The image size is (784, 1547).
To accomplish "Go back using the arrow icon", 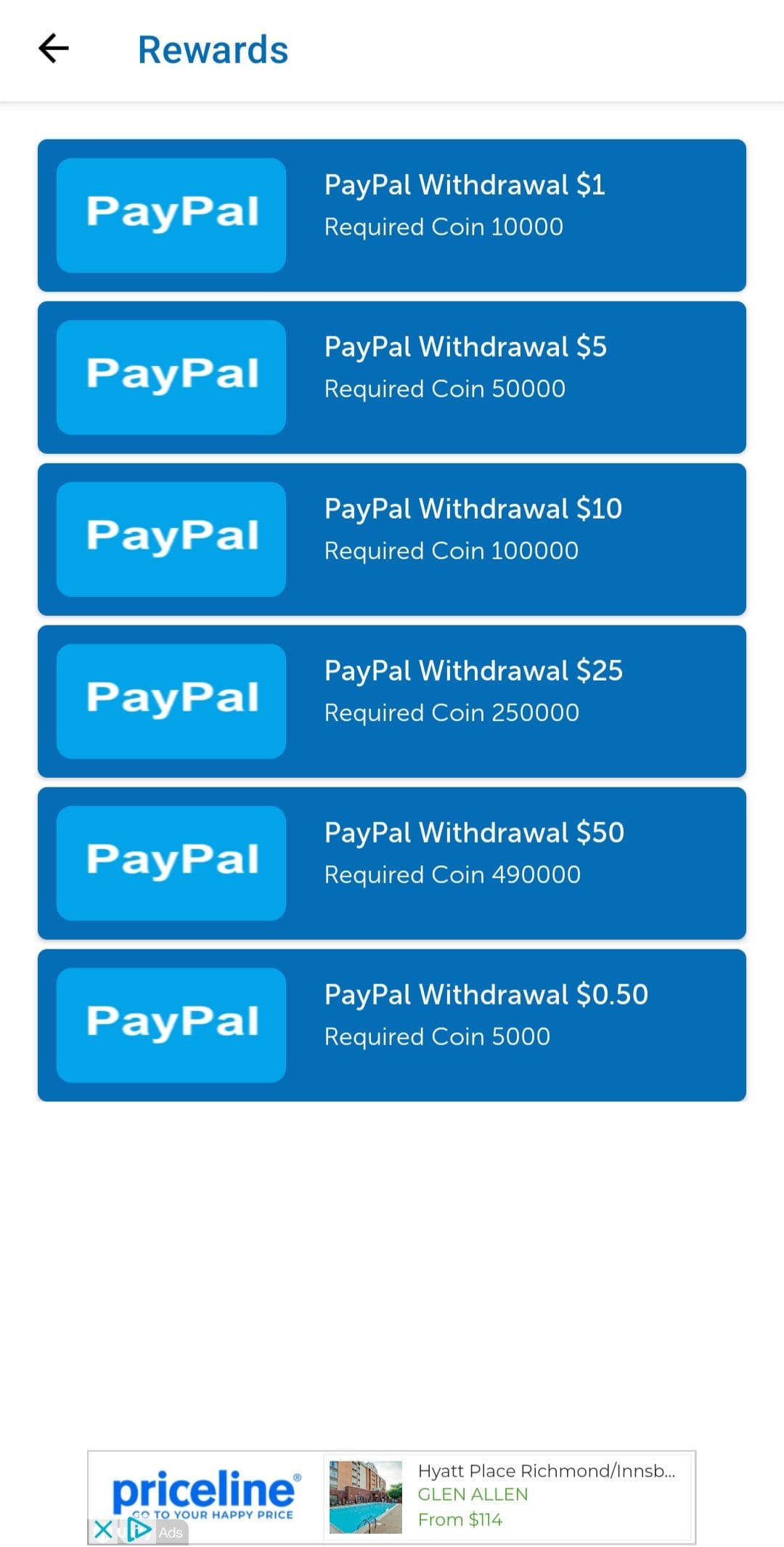I will [54, 49].
